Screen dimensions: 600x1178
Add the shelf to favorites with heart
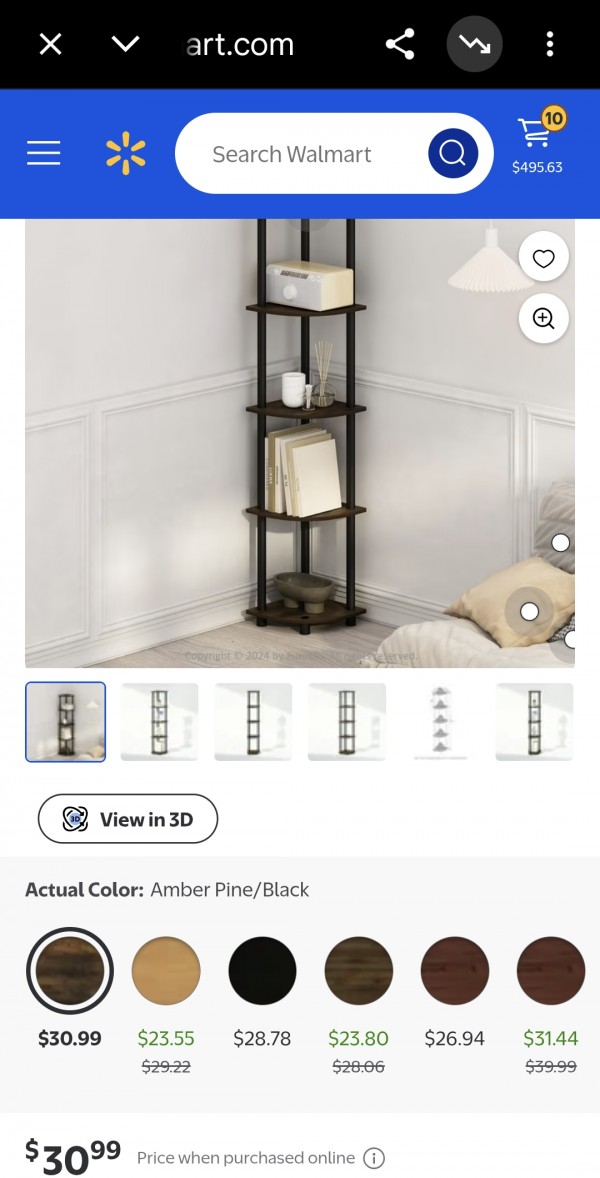coord(543,259)
